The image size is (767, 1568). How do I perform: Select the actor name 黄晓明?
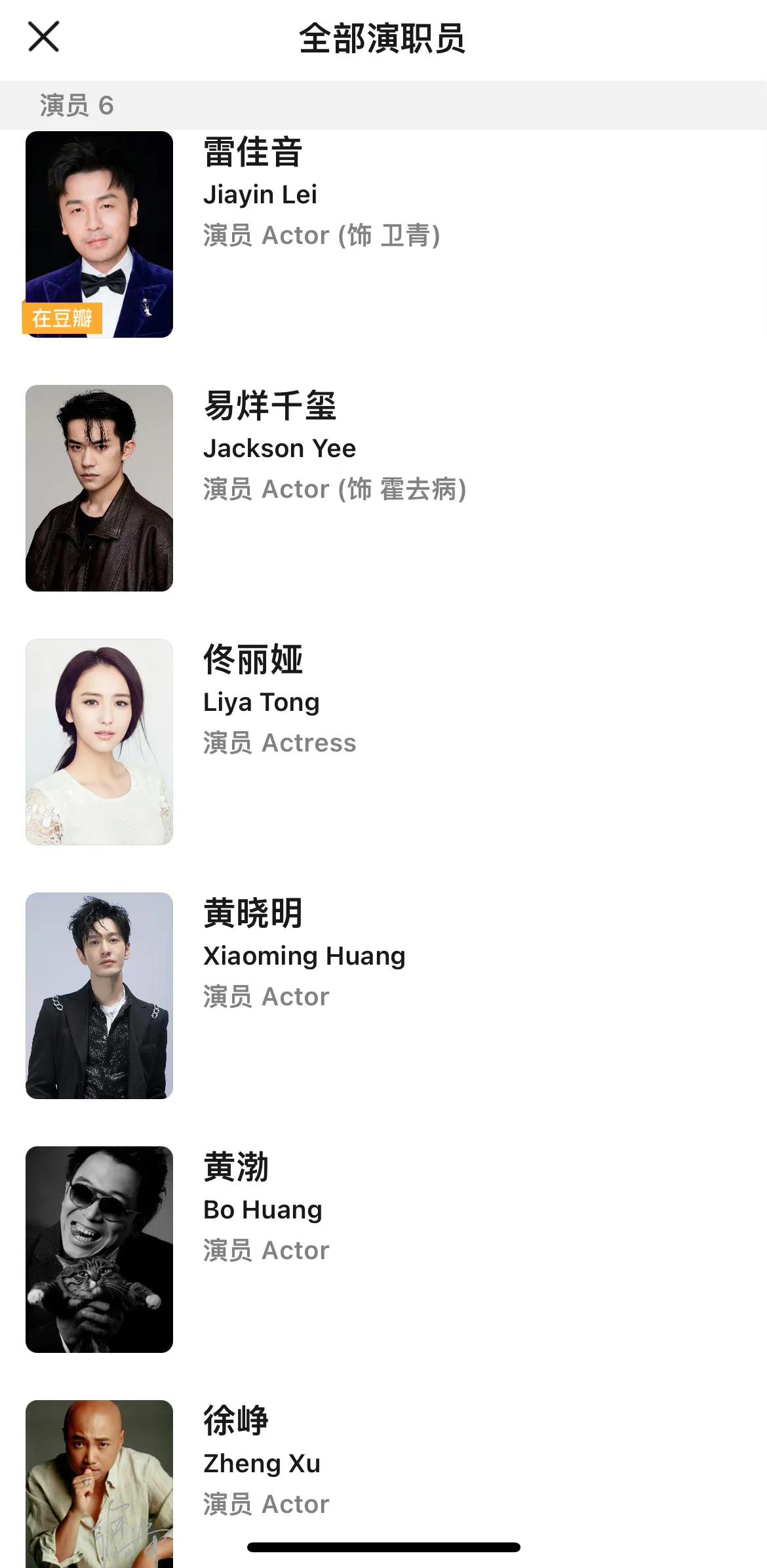(251, 915)
